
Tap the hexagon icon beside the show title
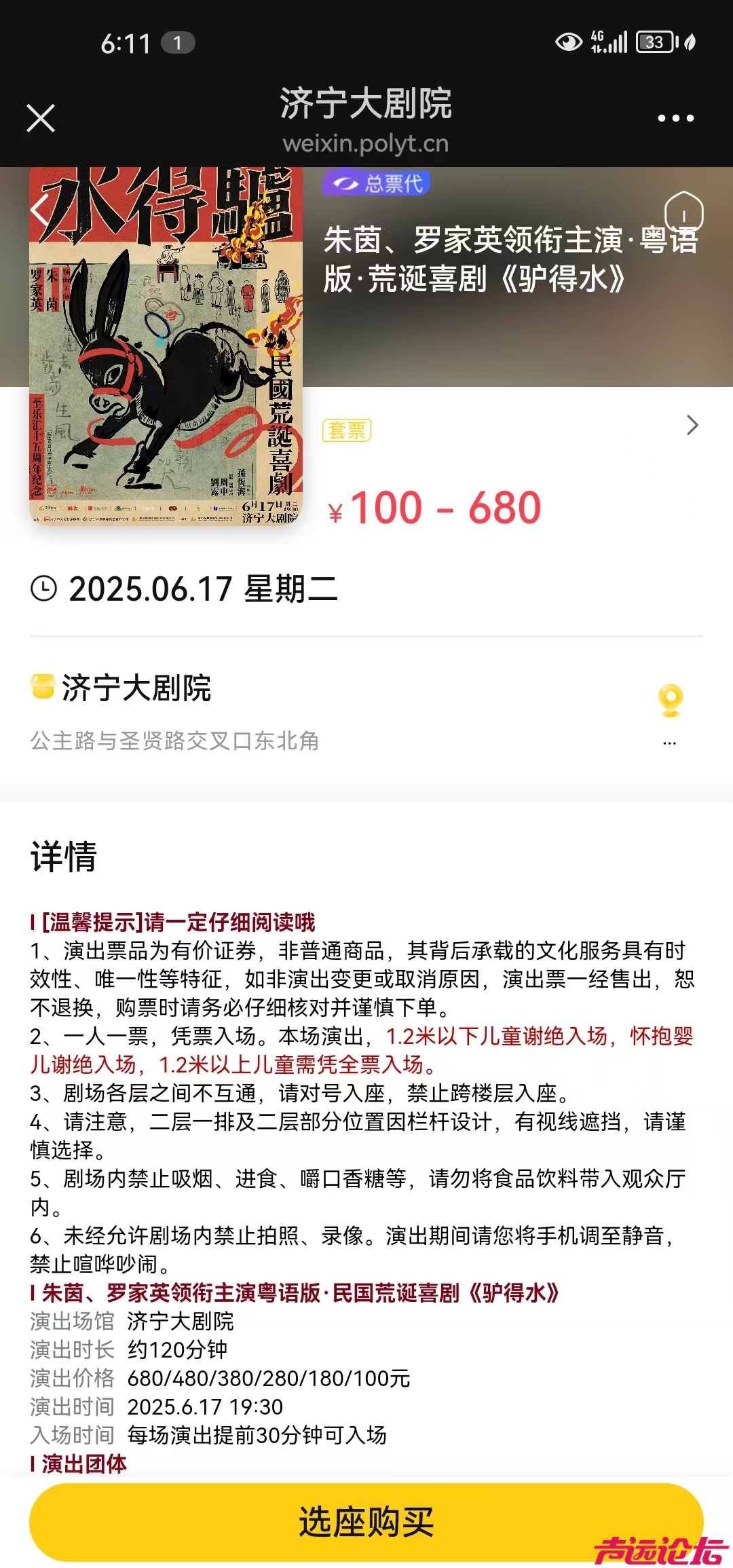[x=683, y=212]
